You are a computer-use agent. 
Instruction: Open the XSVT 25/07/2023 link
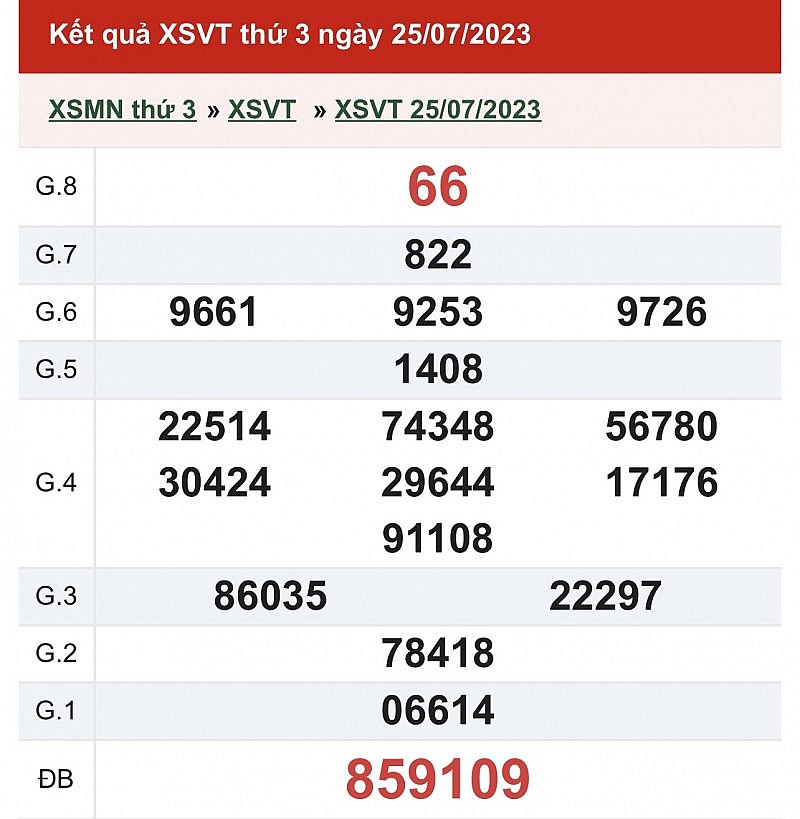click(x=437, y=110)
